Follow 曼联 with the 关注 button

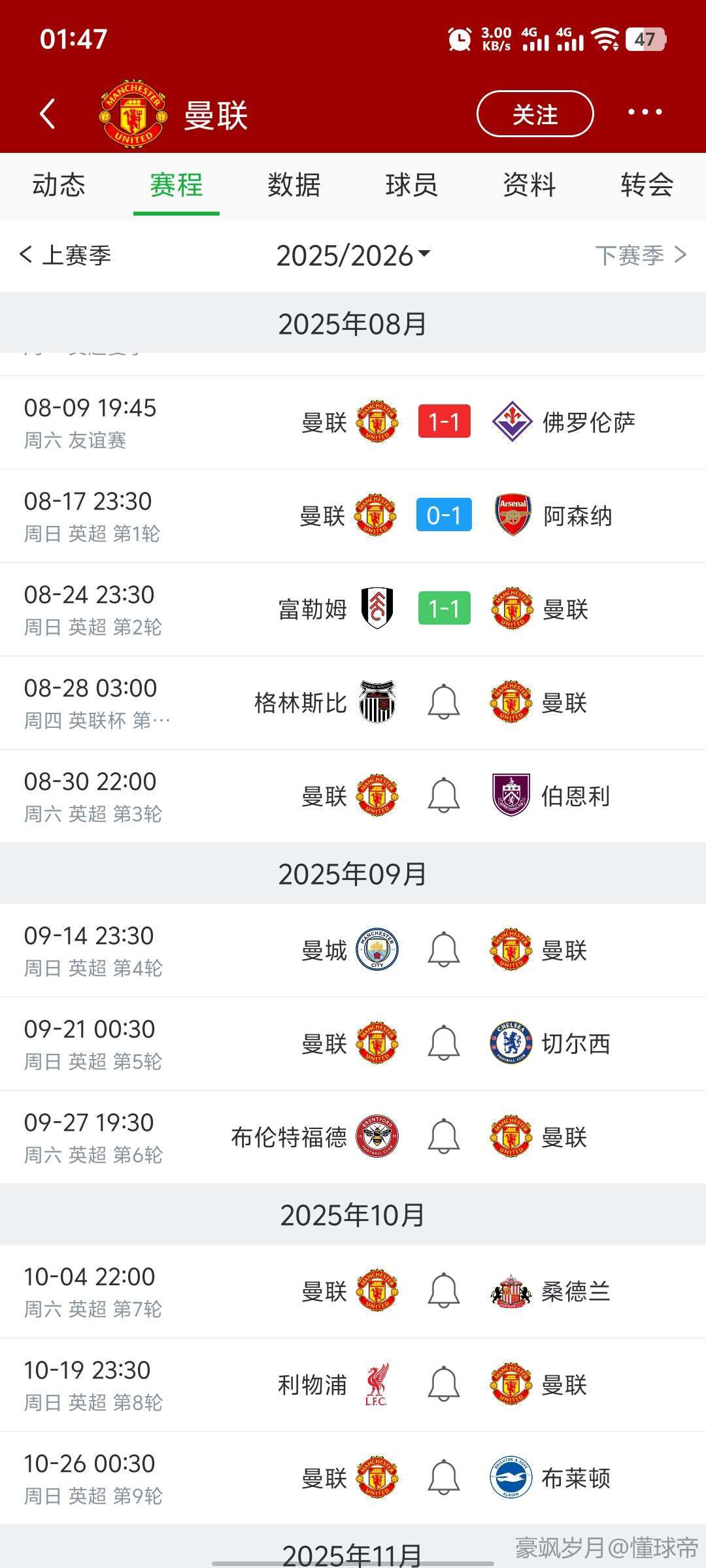point(535,114)
